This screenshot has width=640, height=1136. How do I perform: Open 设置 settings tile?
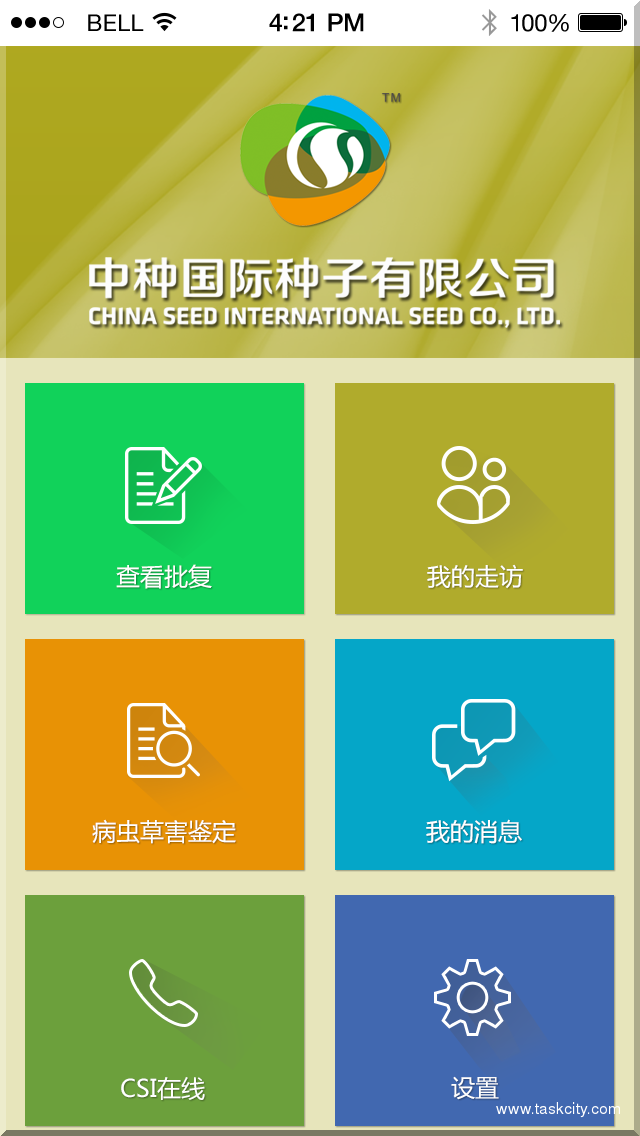click(474, 1010)
